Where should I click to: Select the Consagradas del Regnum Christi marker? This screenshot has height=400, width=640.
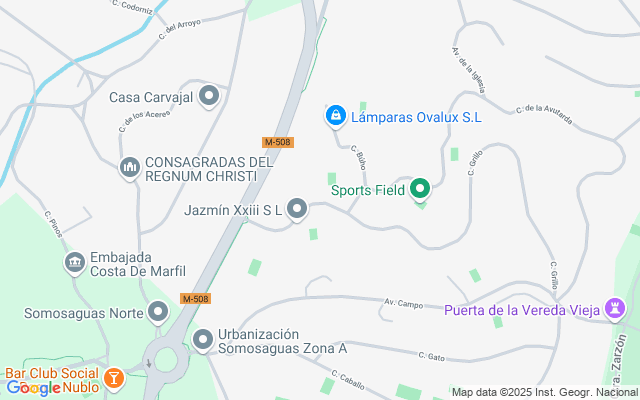(129, 169)
